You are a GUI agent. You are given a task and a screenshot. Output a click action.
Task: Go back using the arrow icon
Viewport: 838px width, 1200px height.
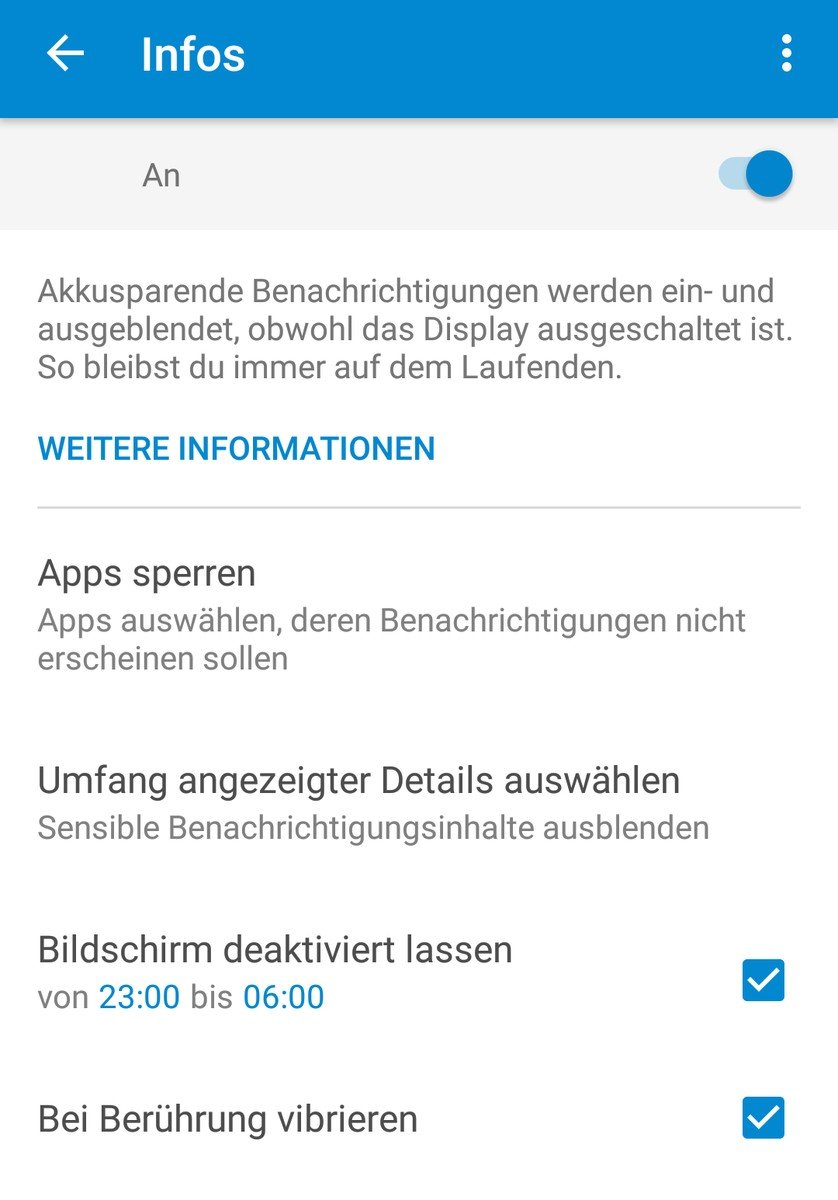click(x=66, y=54)
